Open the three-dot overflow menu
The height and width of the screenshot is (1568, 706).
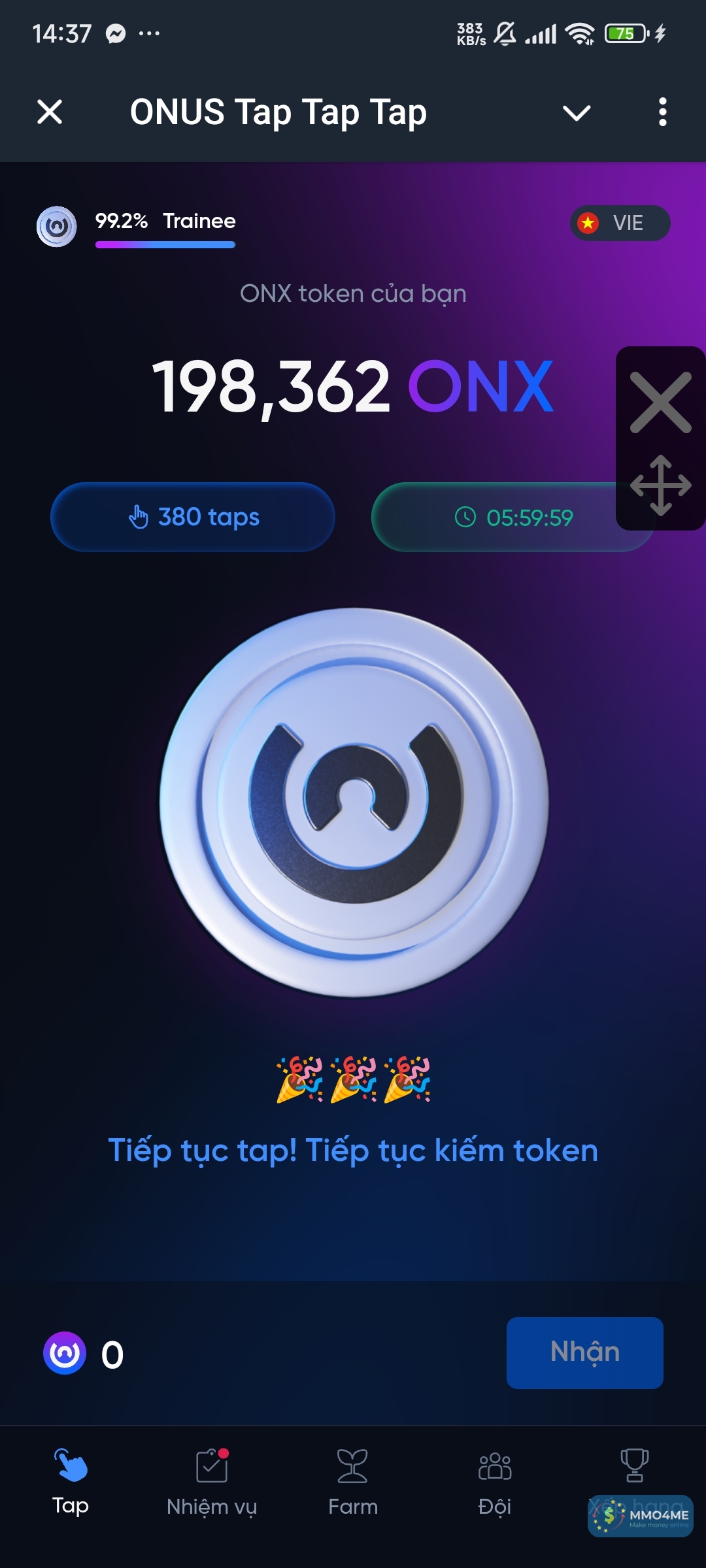pos(662,112)
